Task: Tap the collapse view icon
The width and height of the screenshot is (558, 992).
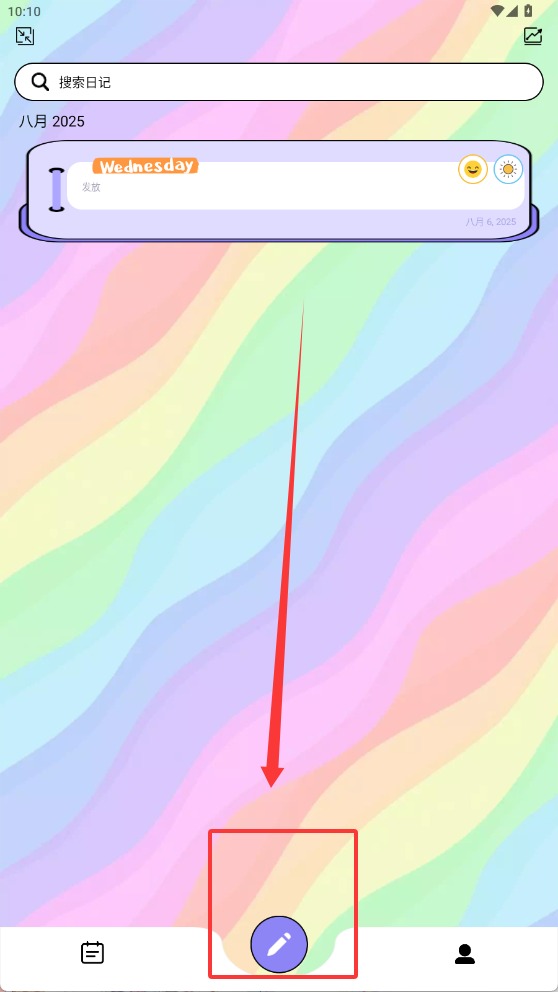Action: (x=25, y=35)
